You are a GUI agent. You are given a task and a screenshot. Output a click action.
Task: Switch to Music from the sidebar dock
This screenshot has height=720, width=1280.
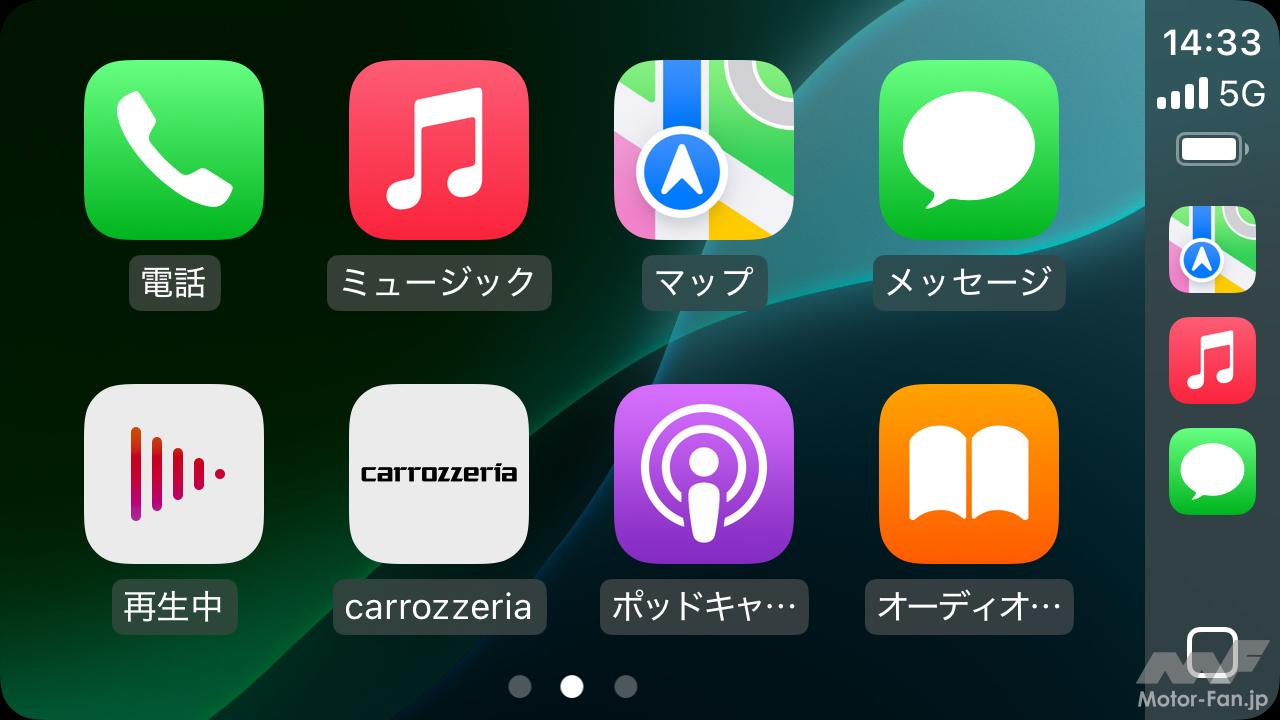pyautogui.click(x=1212, y=360)
